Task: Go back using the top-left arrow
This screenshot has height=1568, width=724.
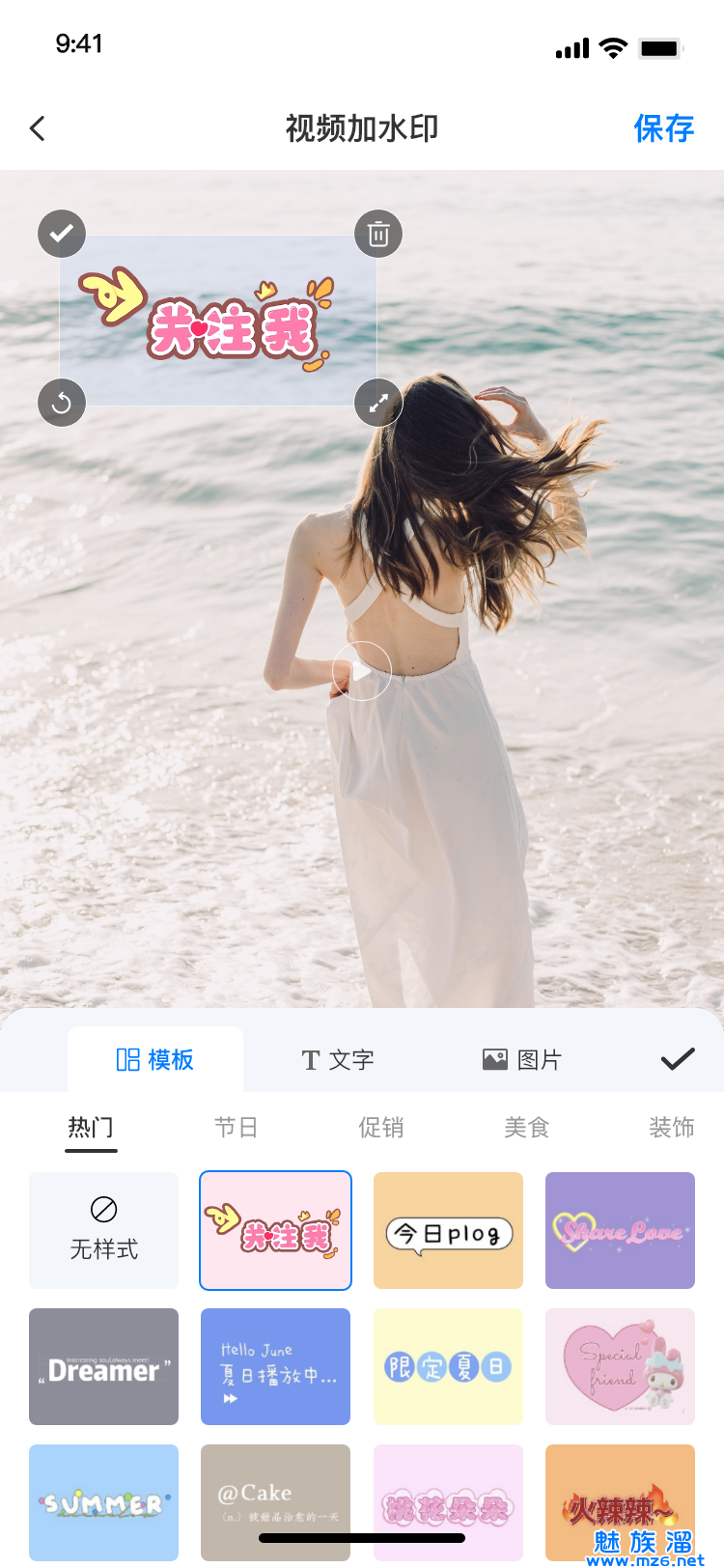Action: 38,128
